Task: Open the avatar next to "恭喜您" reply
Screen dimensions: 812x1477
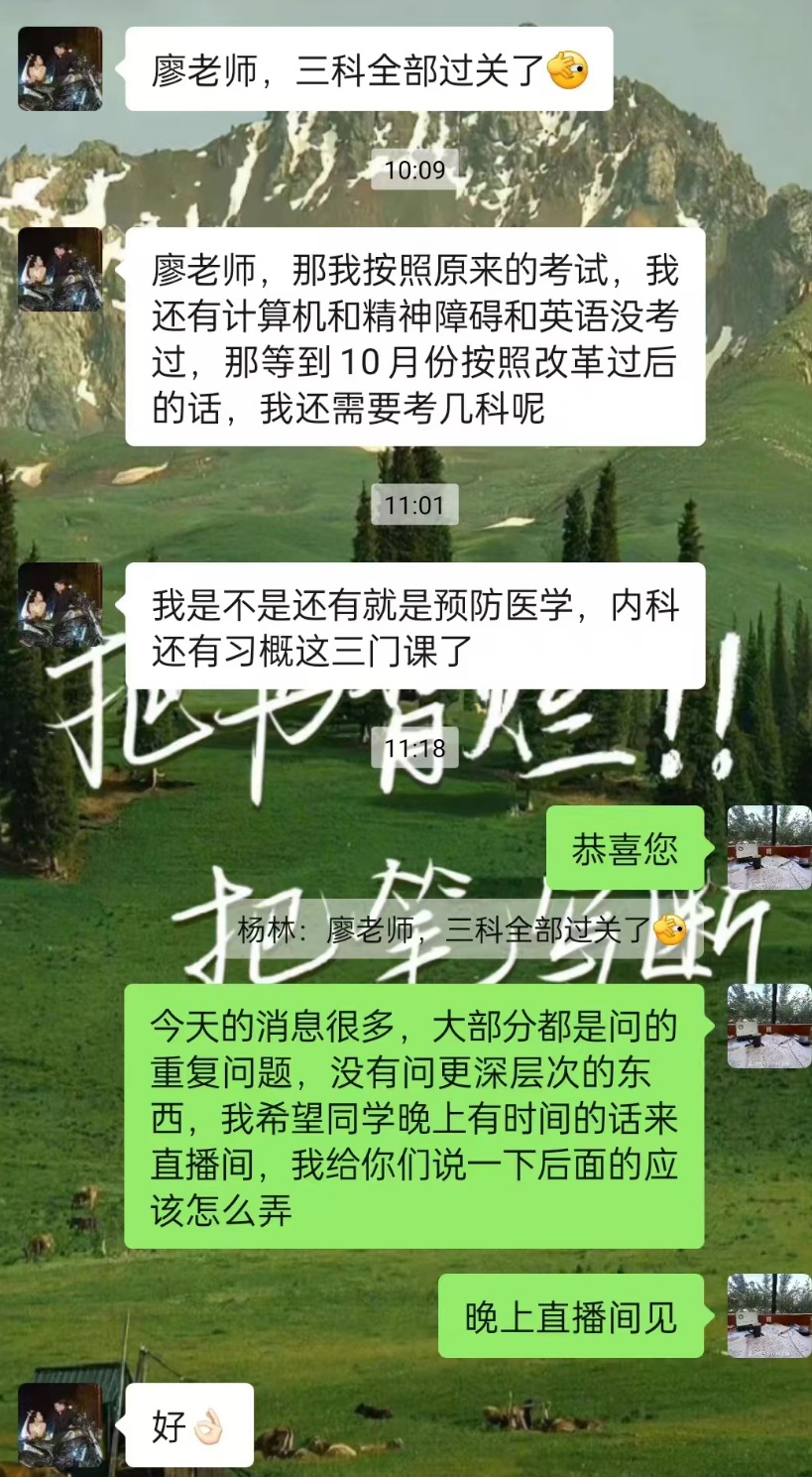Action: pyautogui.click(x=768, y=847)
